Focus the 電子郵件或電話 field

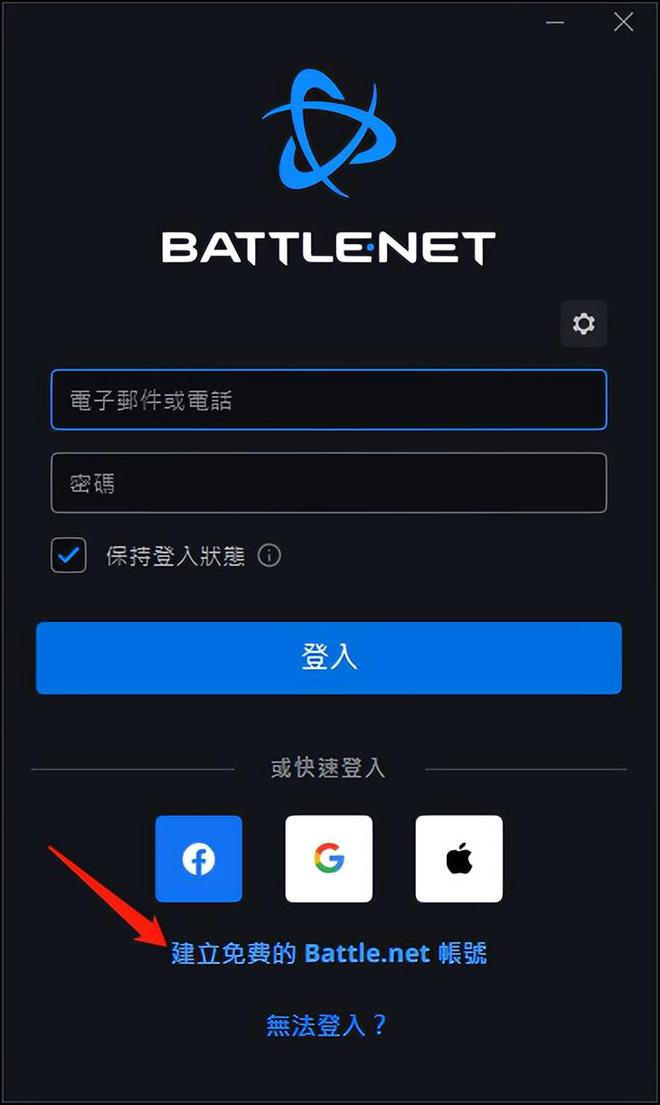[328, 400]
